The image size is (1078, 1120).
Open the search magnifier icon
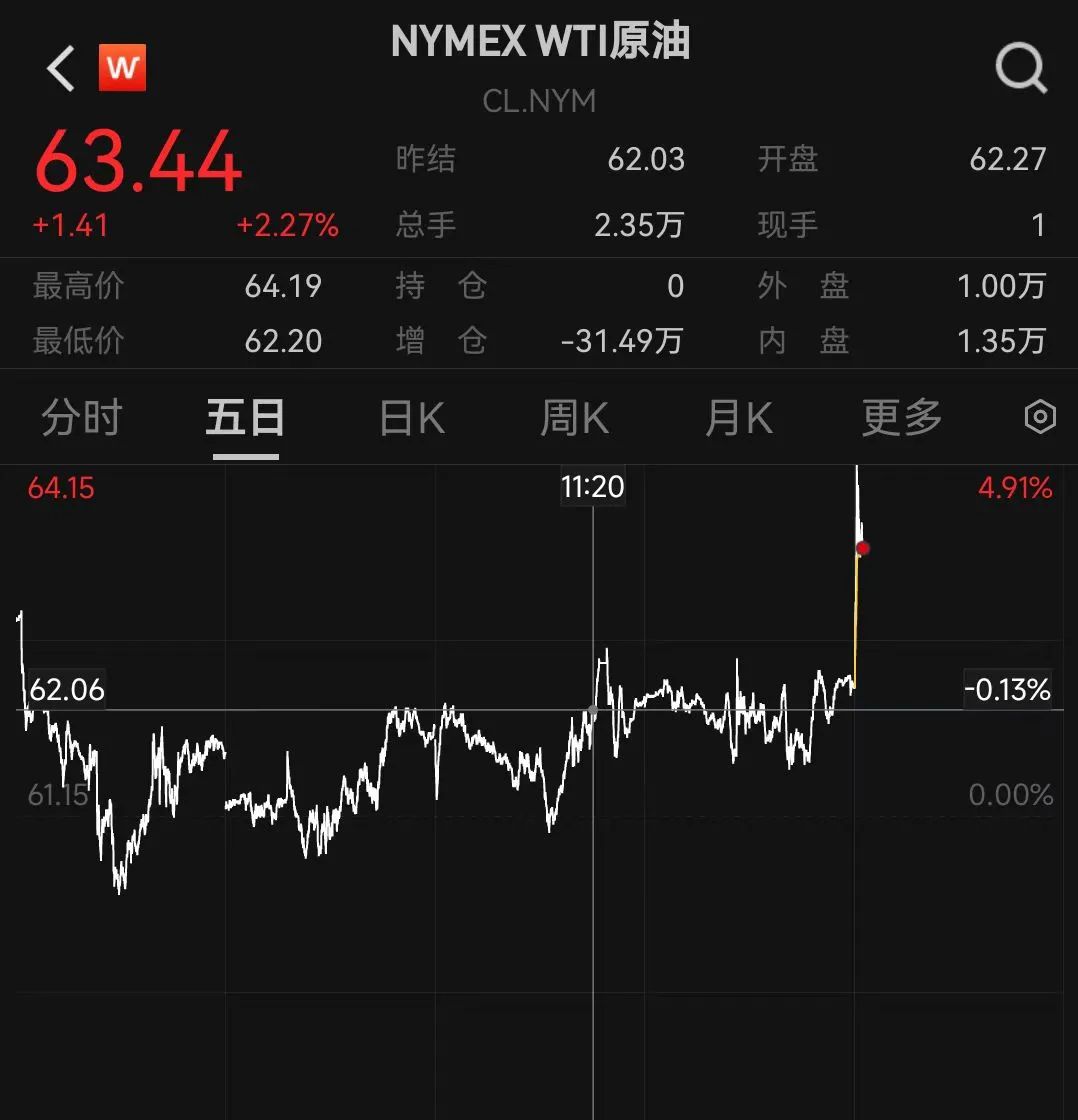tap(1021, 69)
